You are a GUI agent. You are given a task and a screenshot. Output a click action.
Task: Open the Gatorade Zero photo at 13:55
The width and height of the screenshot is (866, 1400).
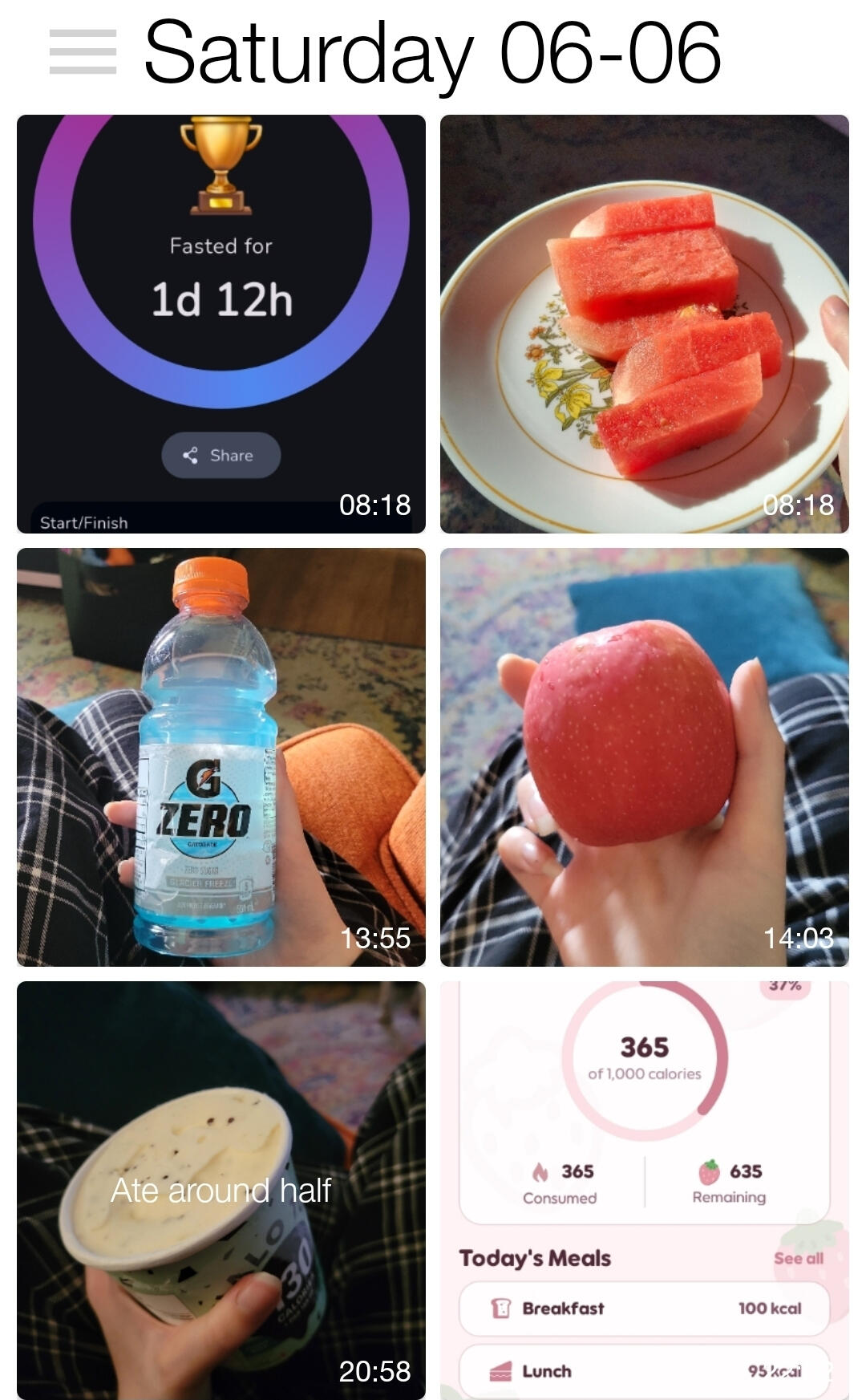(221, 757)
